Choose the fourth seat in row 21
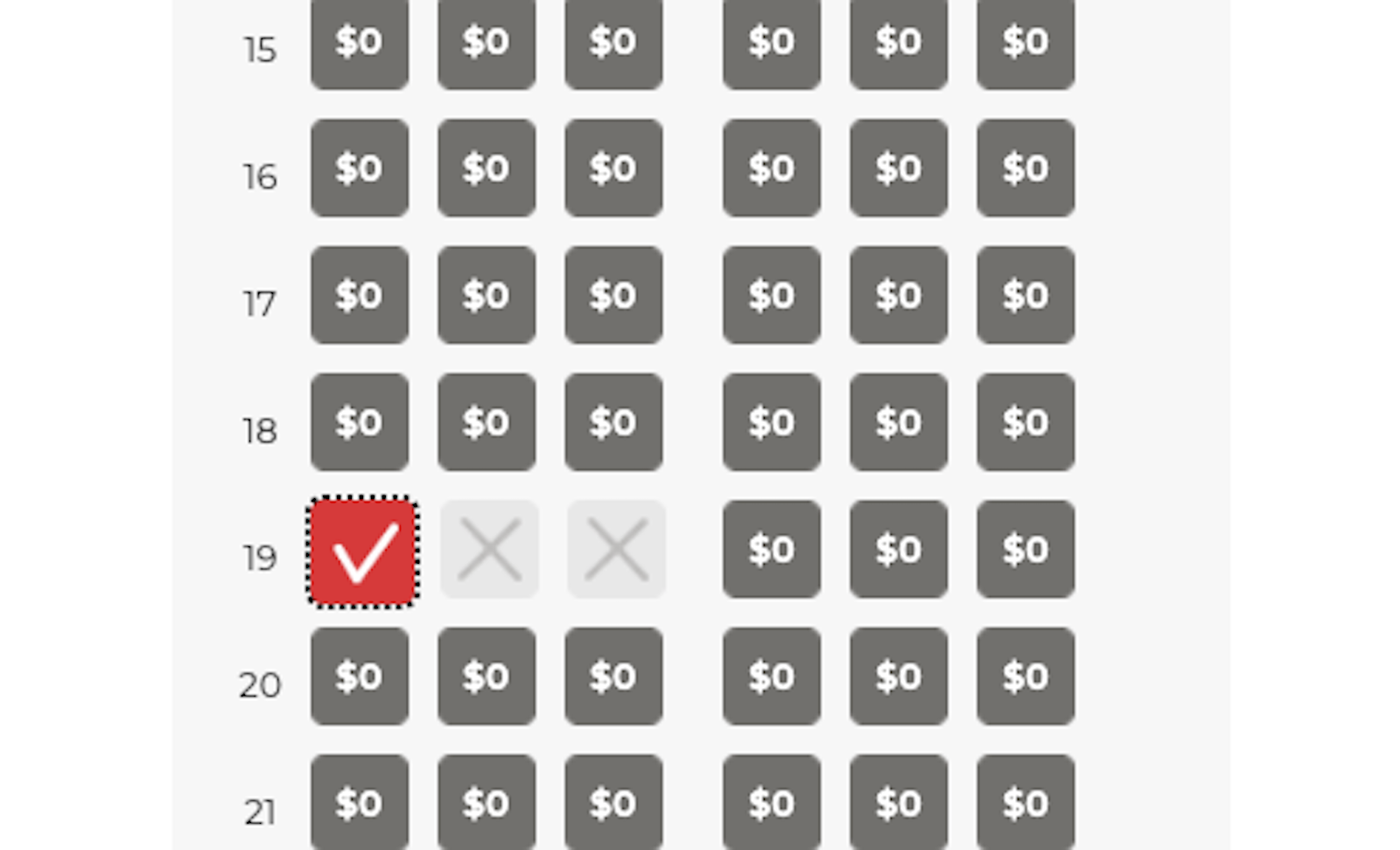 pos(772,801)
